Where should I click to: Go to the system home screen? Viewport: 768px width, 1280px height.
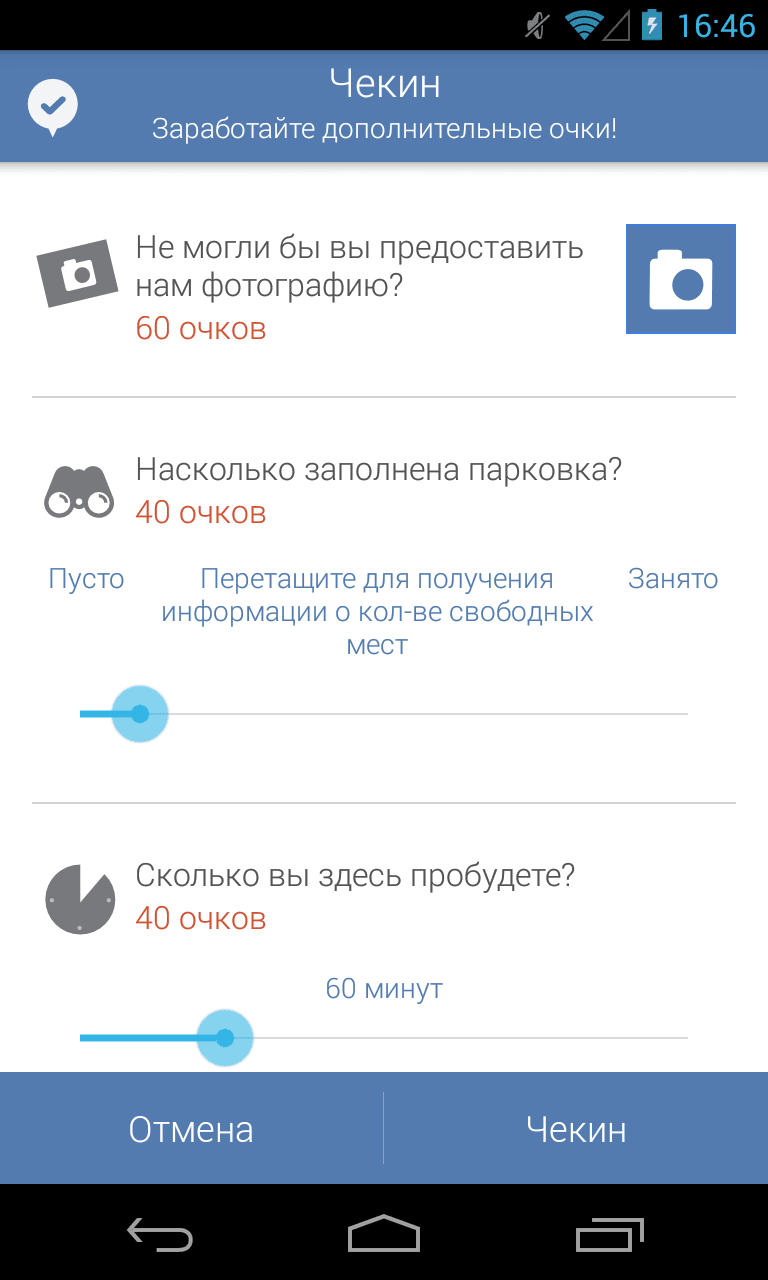click(384, 1234)
